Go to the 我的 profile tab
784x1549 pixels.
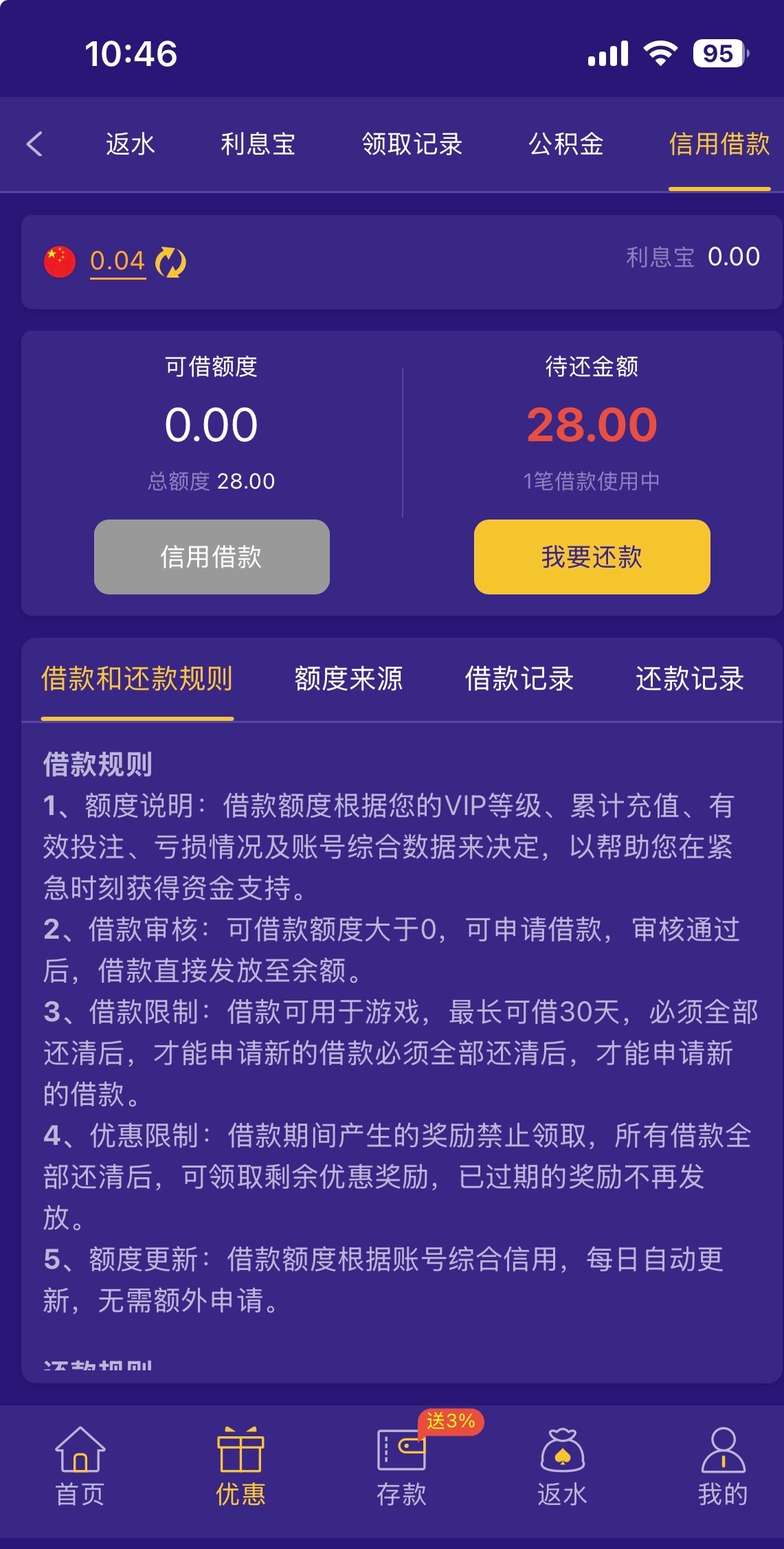click(723, 1467)
